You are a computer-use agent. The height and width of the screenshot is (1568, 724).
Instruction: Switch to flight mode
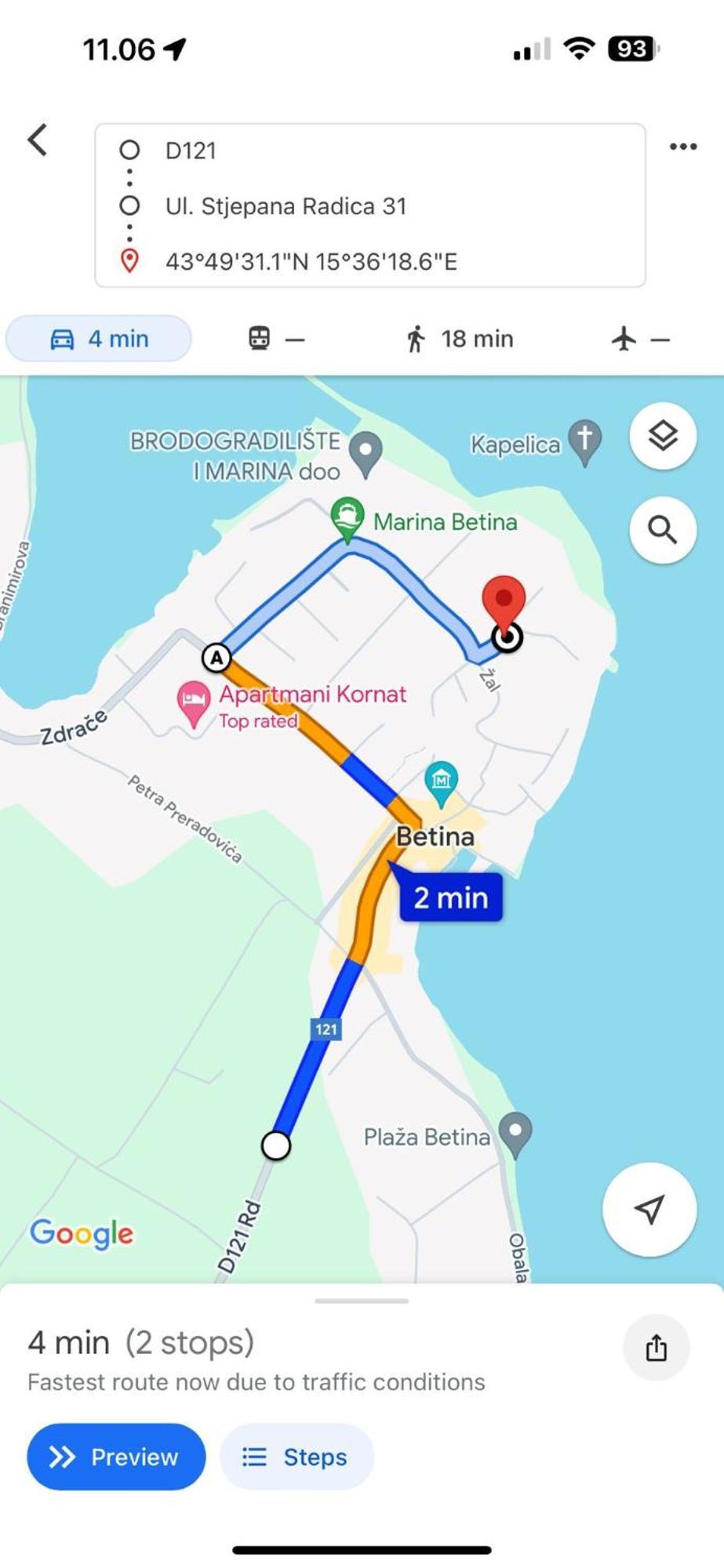[639, 339]
